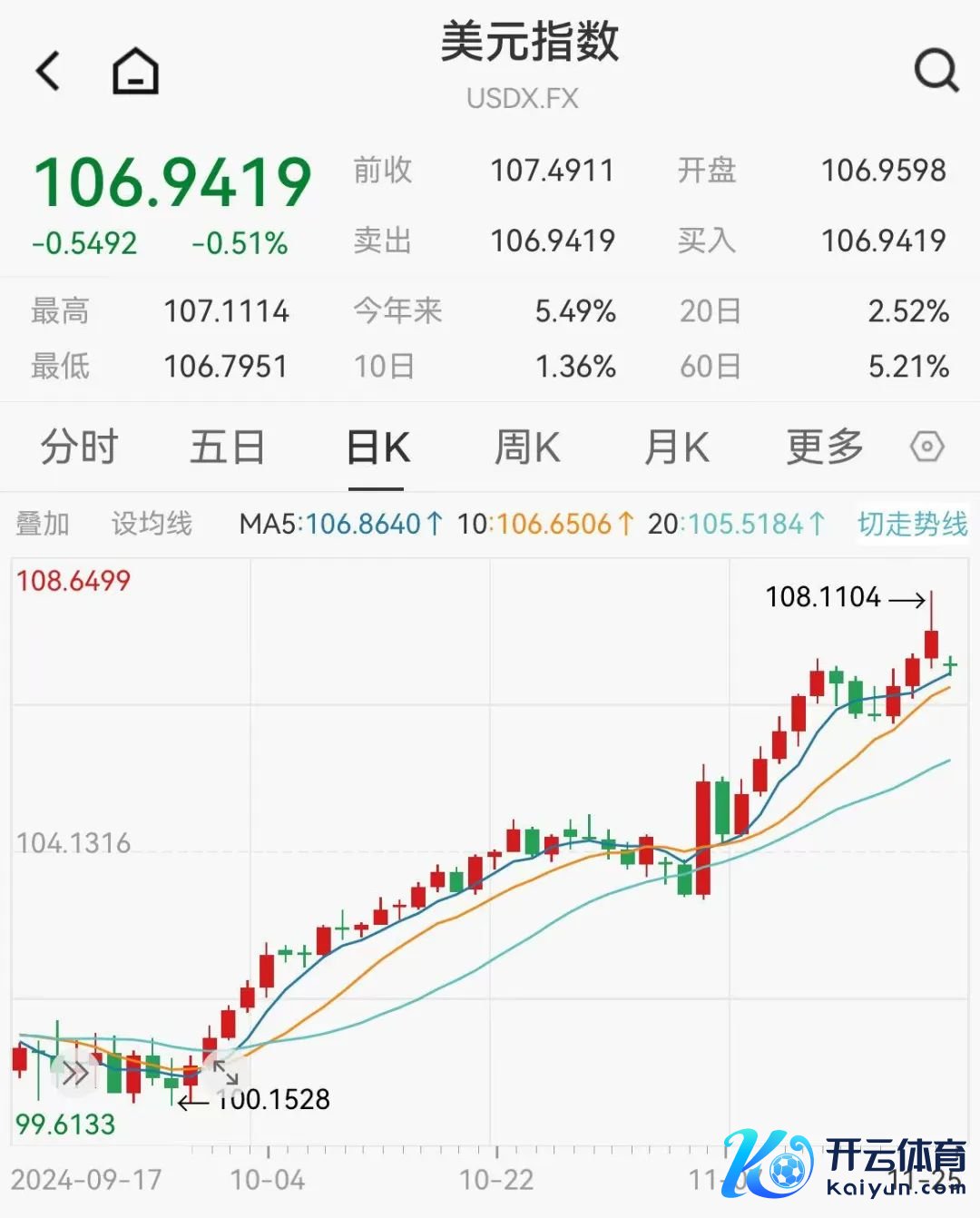The image size is (980, 1218).
Task: Open the search magnifier
Action: pos(936,70)
